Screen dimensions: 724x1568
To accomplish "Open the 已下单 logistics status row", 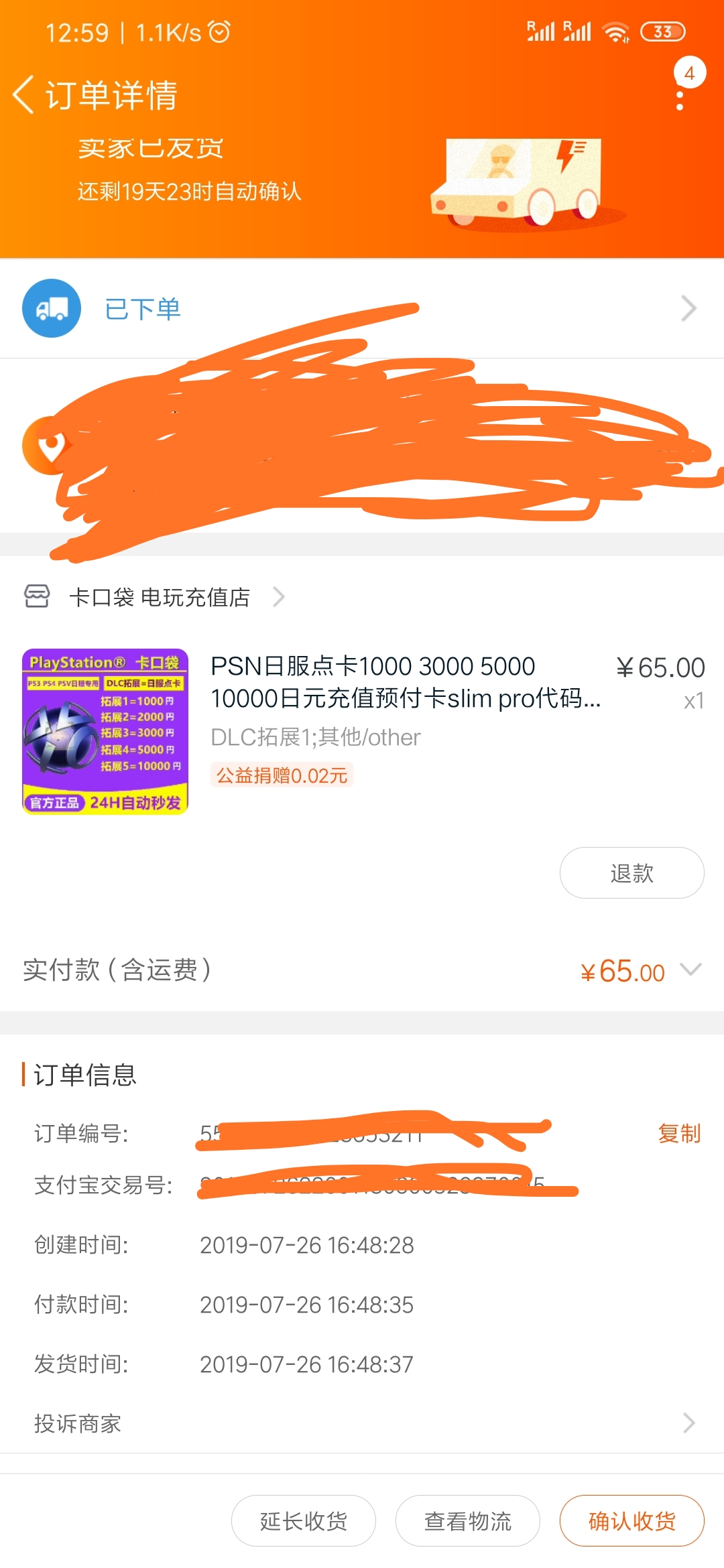I will (362, 309).
